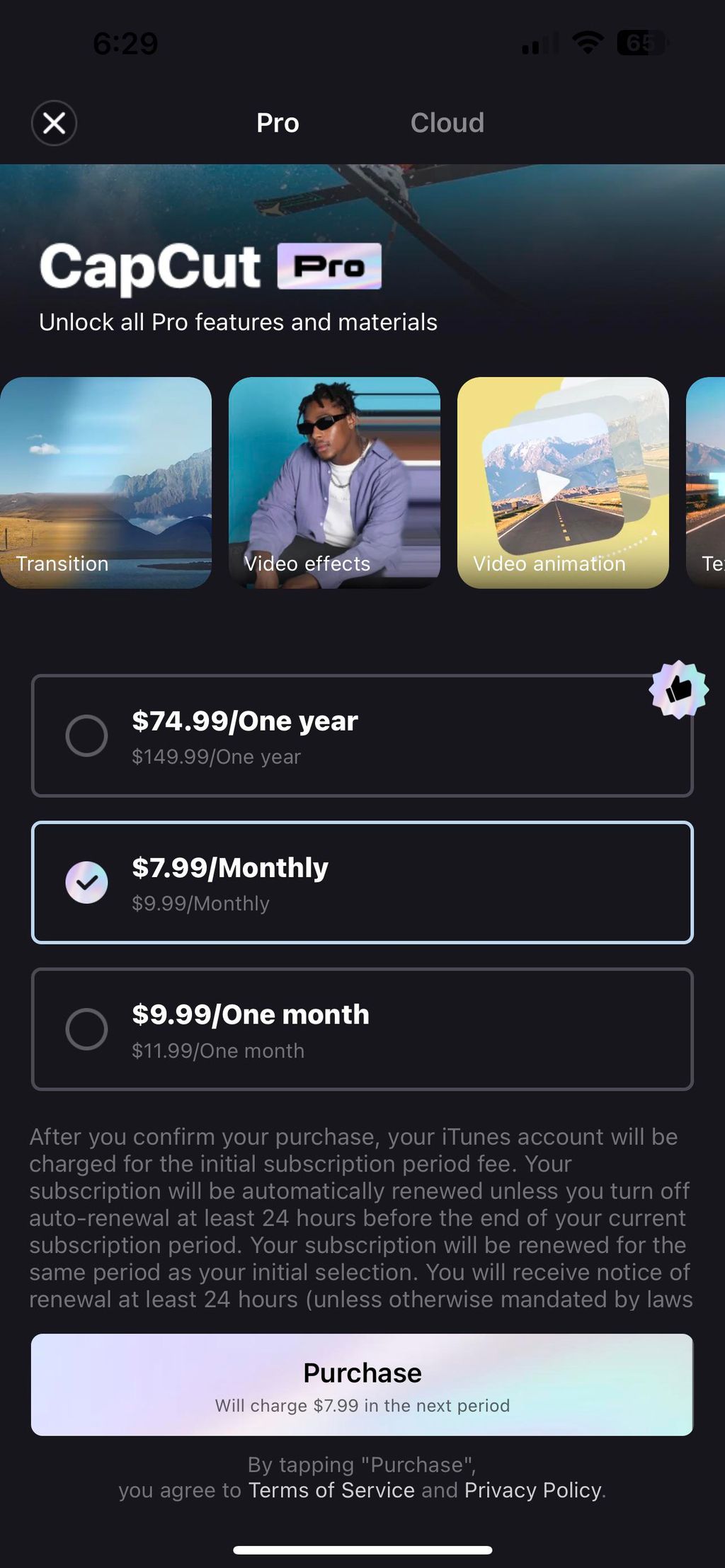Select the Pro tab

(278, 123)
